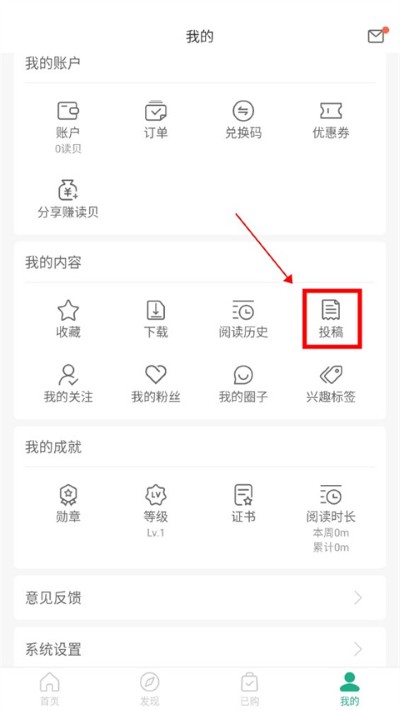This screenshot has width=400, height=710.
Task: Switch to the 首页 home tab
Action: (50, 688)
